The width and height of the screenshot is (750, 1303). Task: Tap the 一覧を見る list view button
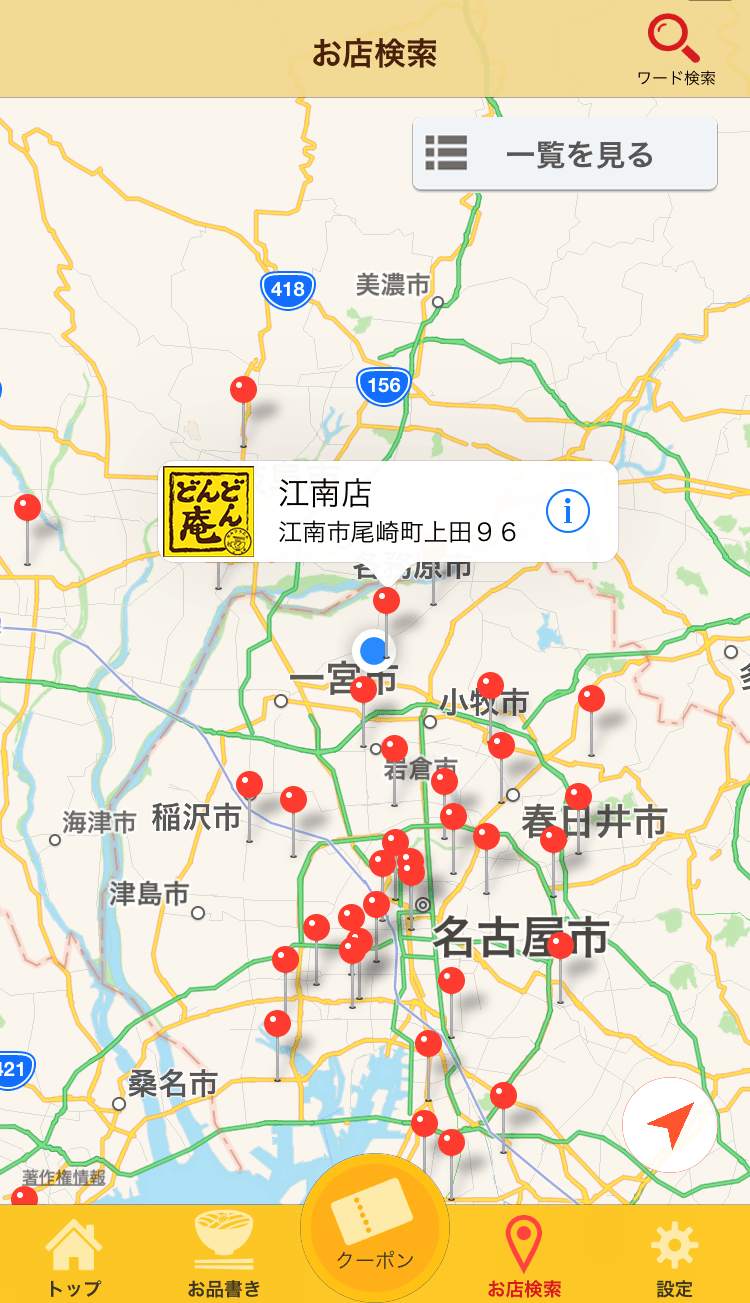tap(565, 154)
